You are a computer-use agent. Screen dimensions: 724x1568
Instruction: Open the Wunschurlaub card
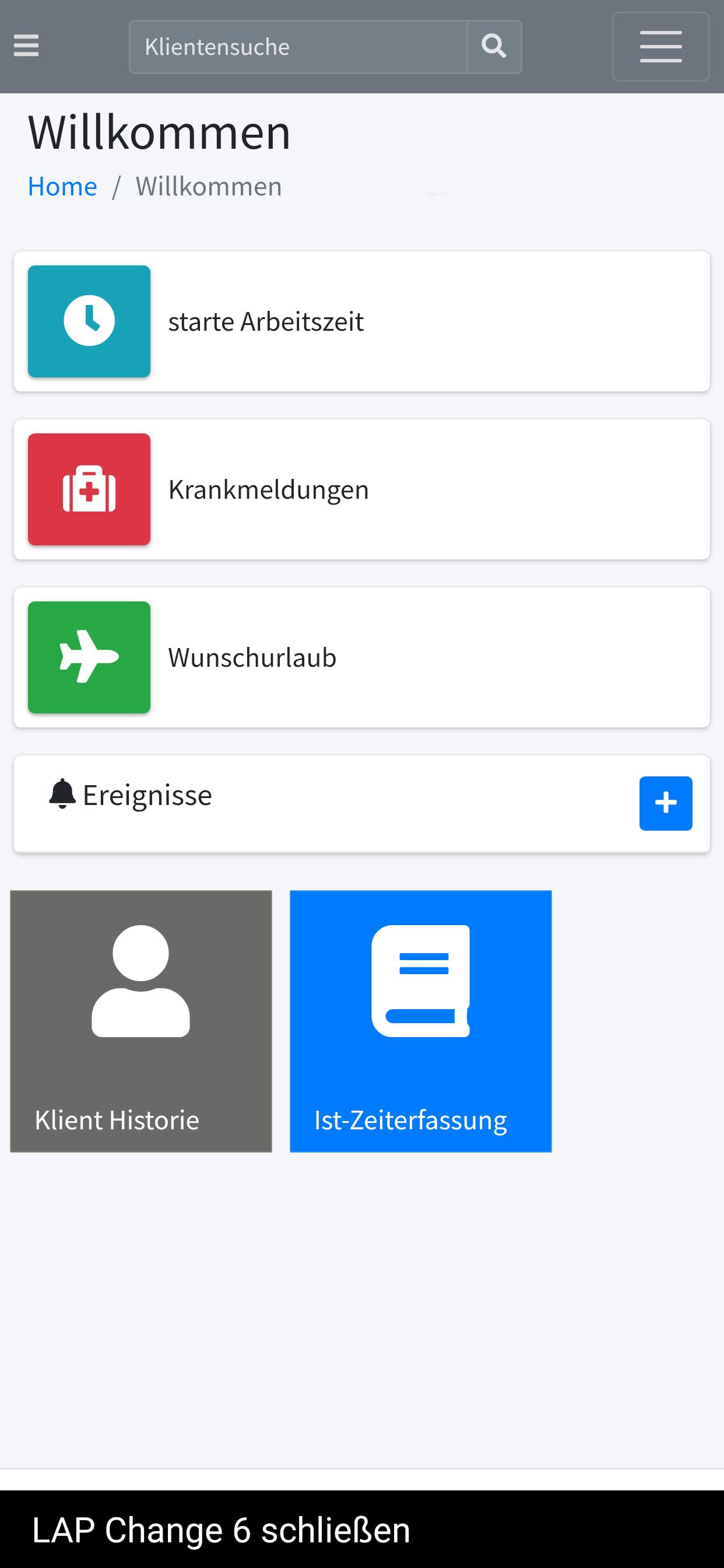tap(361, 657)
